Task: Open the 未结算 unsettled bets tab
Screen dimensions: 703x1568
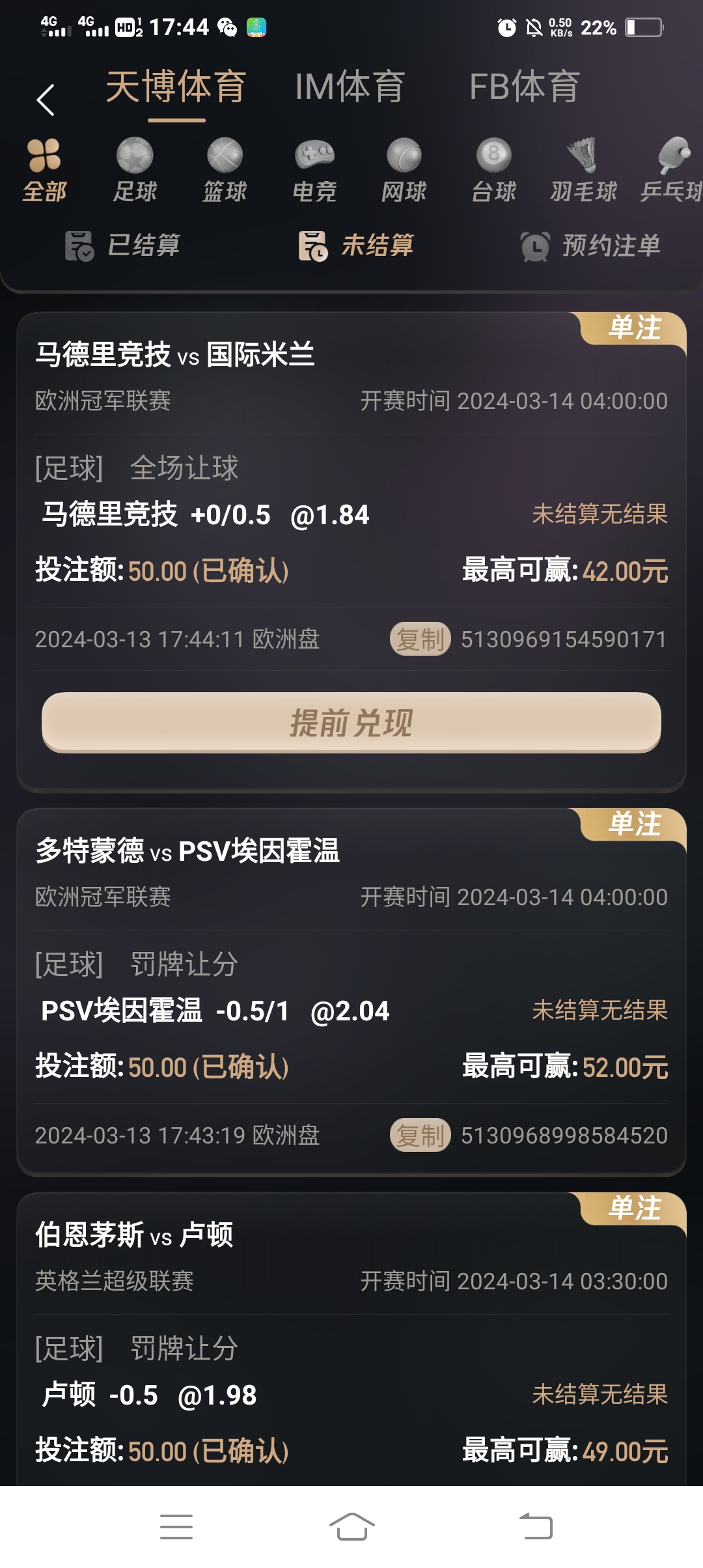Action: [356, 245]
